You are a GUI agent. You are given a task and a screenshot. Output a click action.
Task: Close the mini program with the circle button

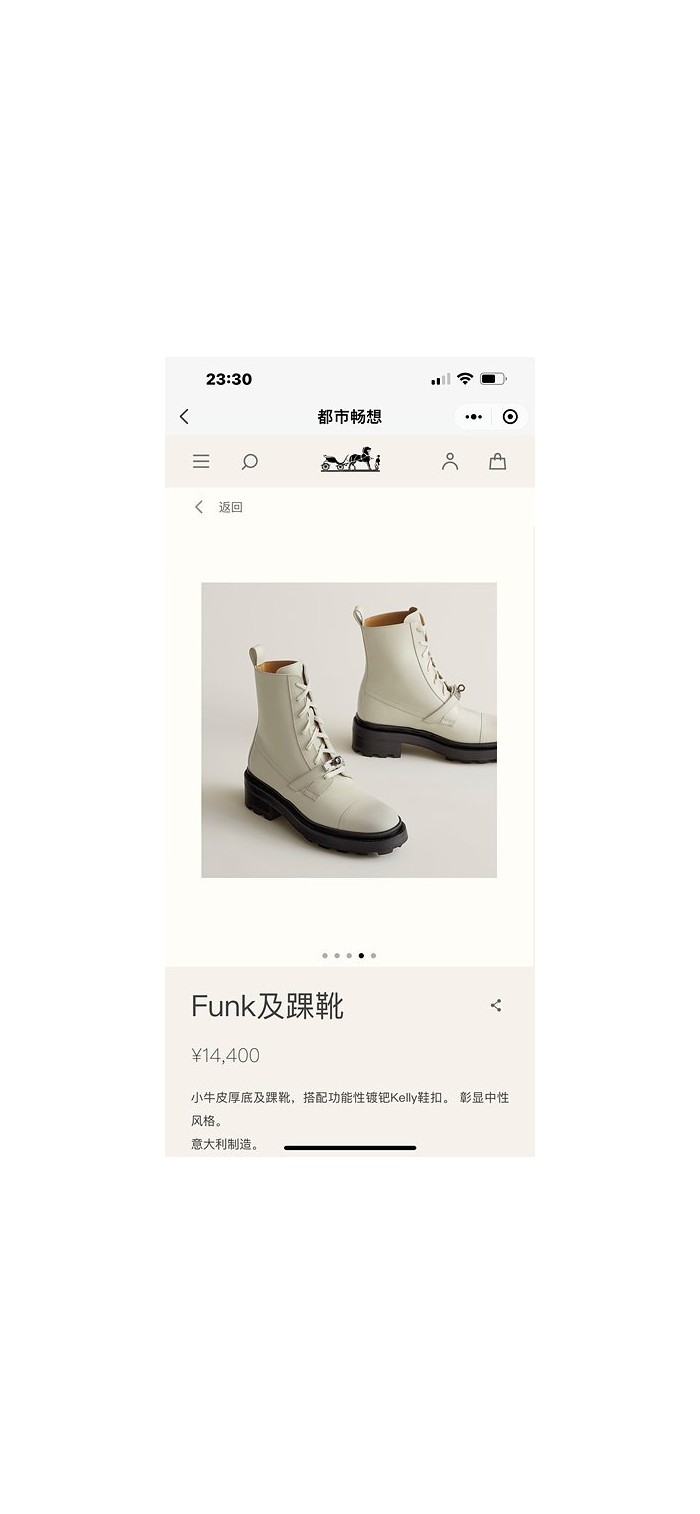510,417
